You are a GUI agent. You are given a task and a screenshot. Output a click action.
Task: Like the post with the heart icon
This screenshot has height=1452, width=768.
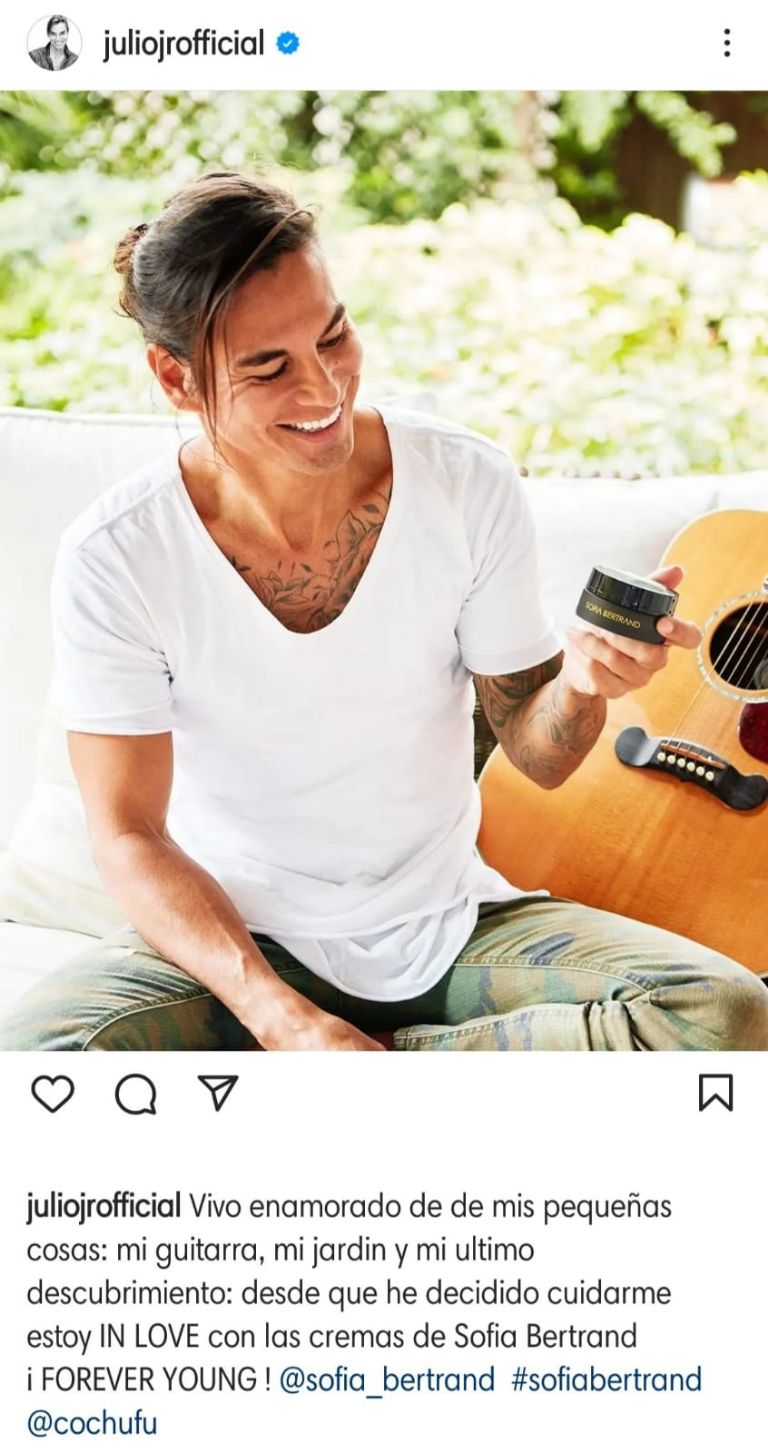pos(53,1093)
